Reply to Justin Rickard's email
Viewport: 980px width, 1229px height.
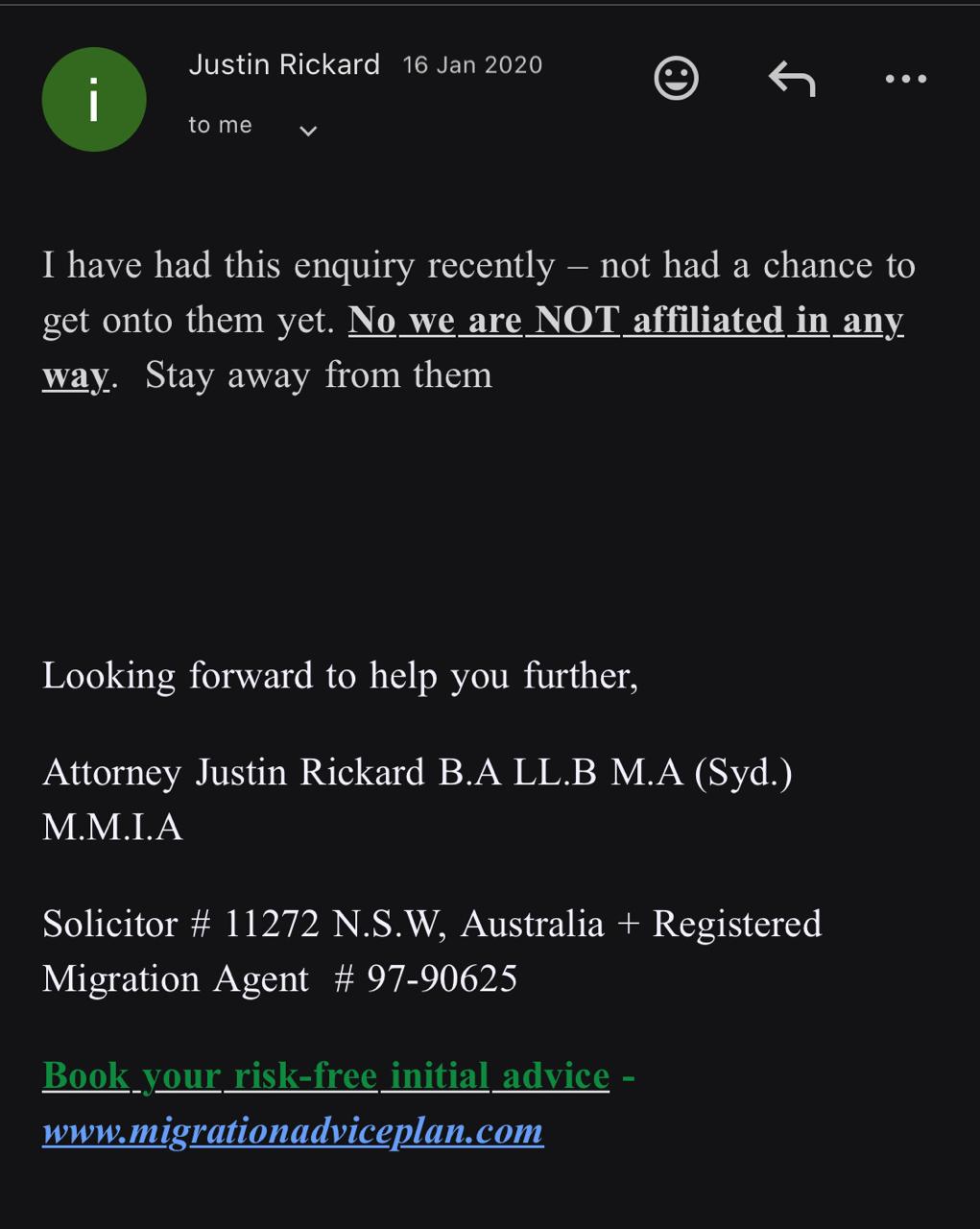[x=792, y=79]
